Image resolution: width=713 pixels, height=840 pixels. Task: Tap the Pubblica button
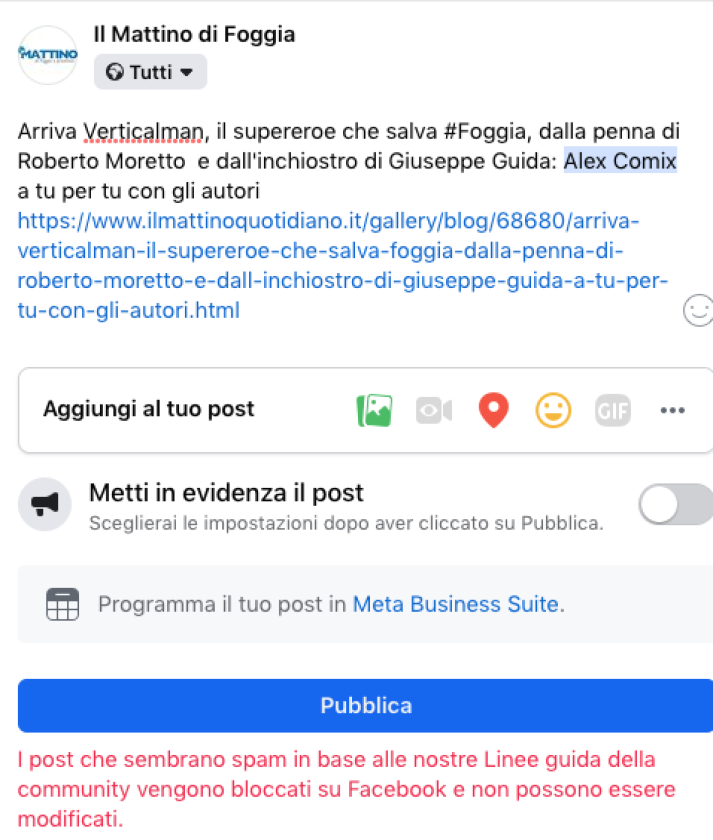tap(366, 706)
